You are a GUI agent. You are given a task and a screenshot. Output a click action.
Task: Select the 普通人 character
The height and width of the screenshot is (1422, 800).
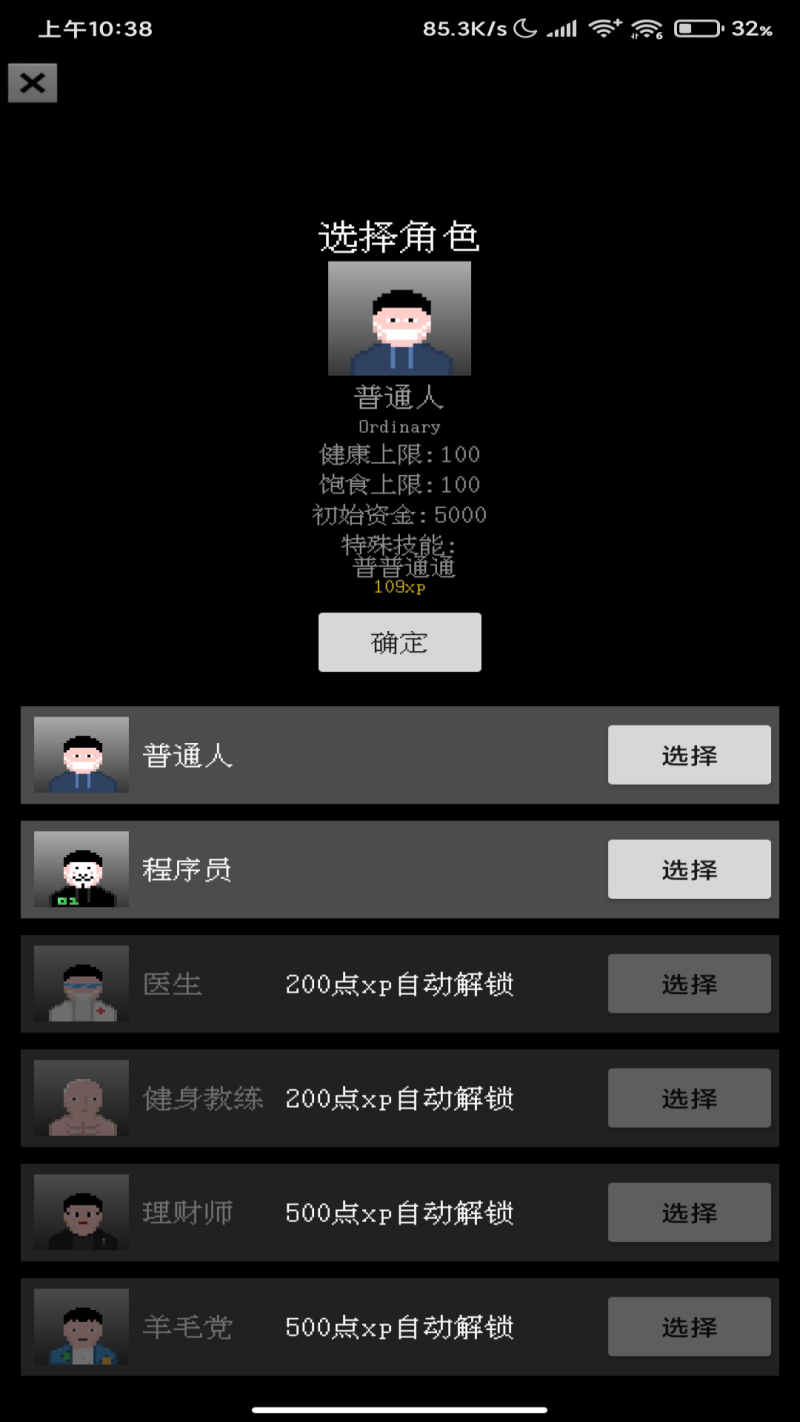[x=689, y=755]
